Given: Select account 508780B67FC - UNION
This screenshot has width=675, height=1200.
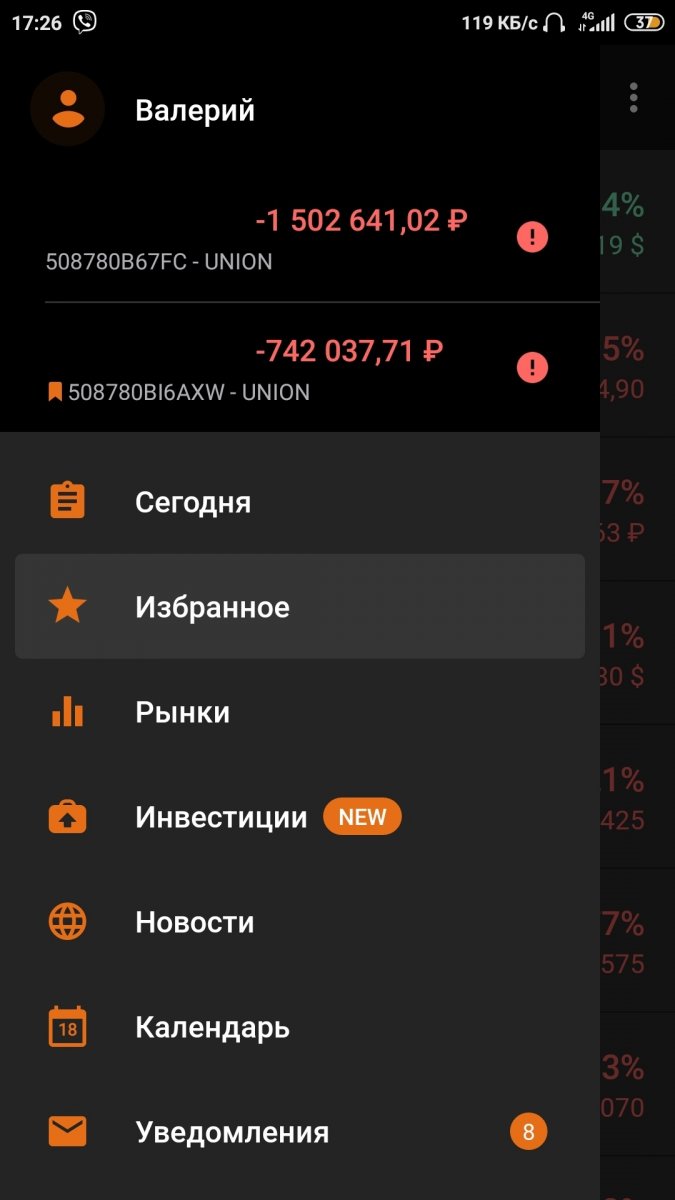Looking at the screenshot, I should pyautogui.click(x=300, y=238).
